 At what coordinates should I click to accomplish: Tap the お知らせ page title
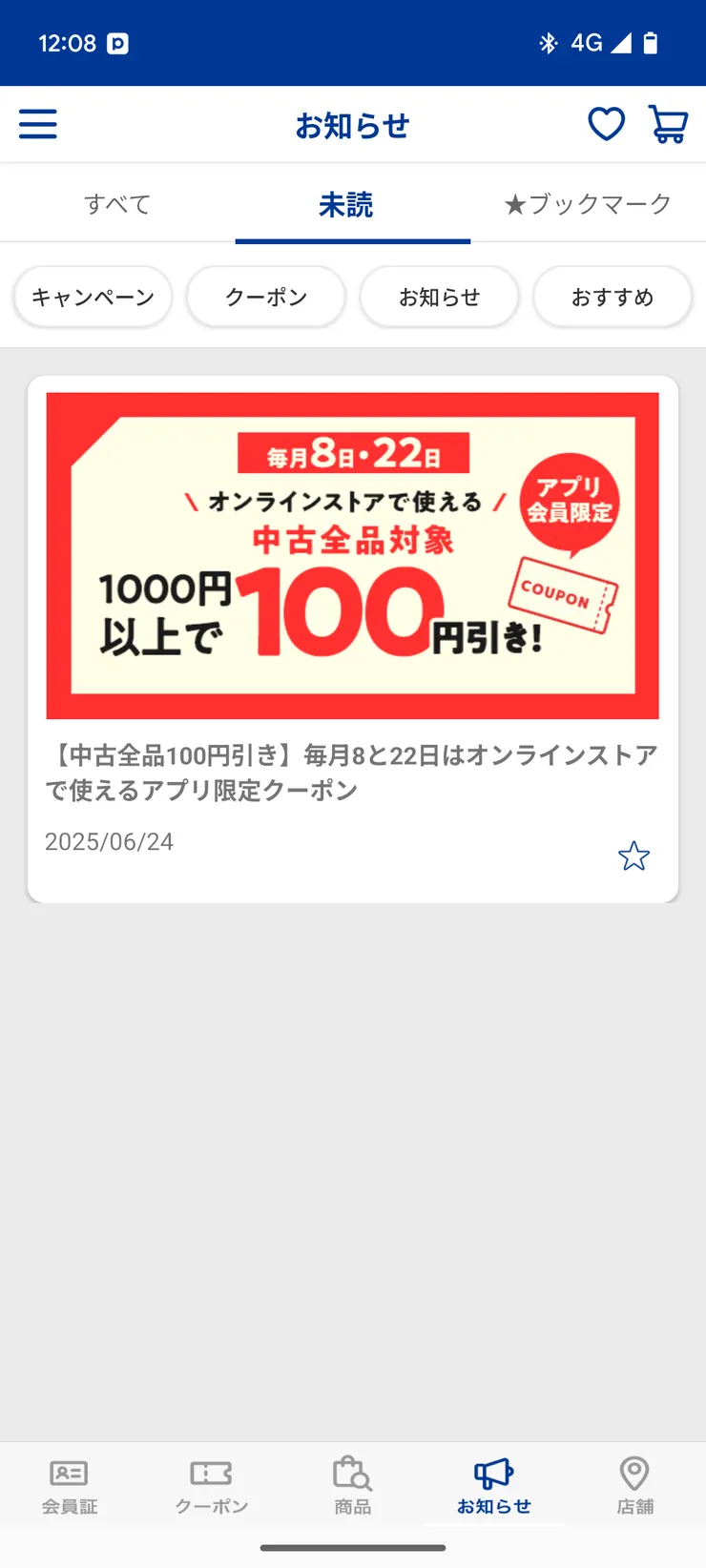[x=352, y=124]
